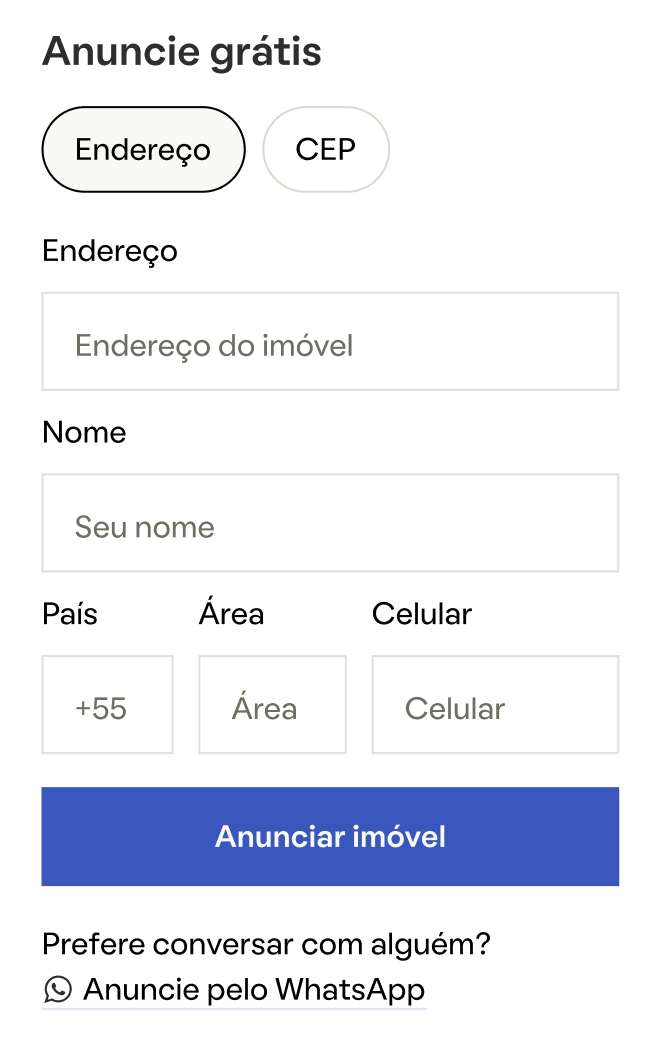662x1054 pixels.
Task: Switch to the CEP option
Action: point(326,150)
